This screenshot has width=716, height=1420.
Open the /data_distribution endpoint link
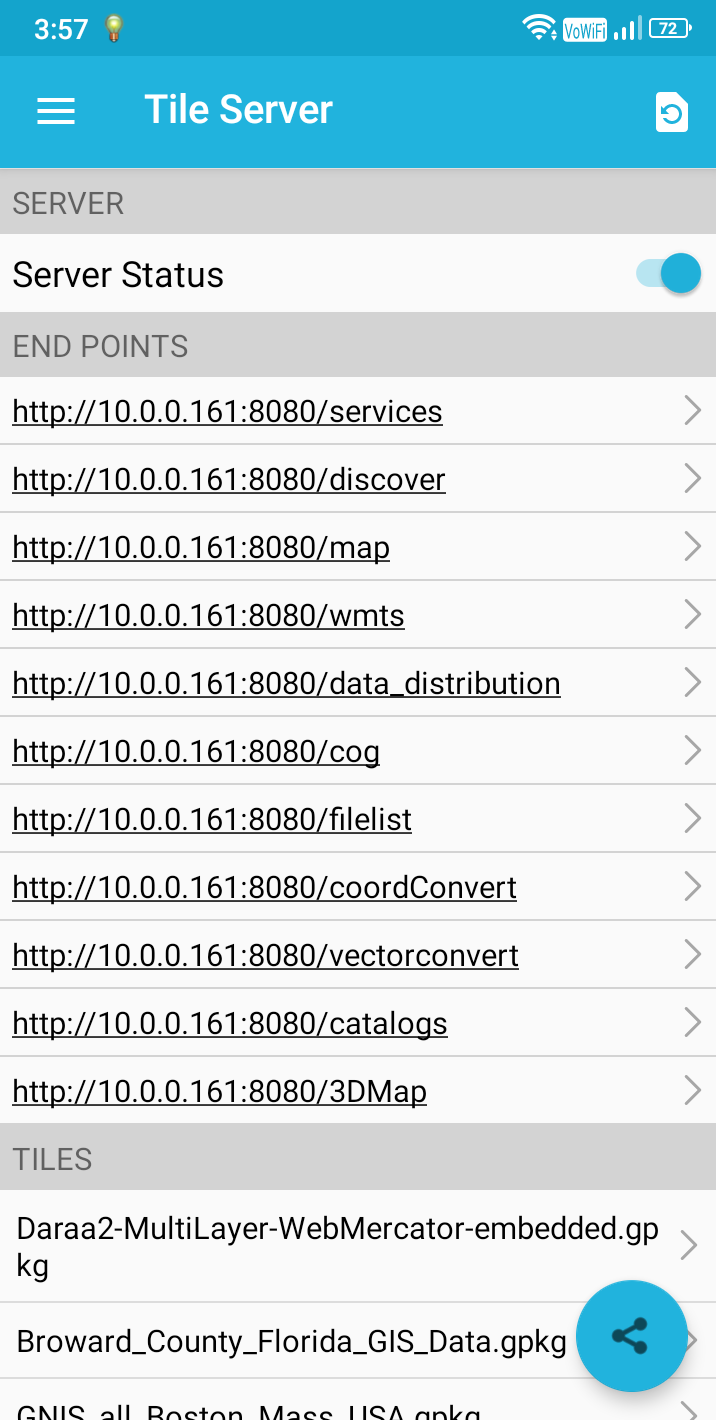(286, 683)
